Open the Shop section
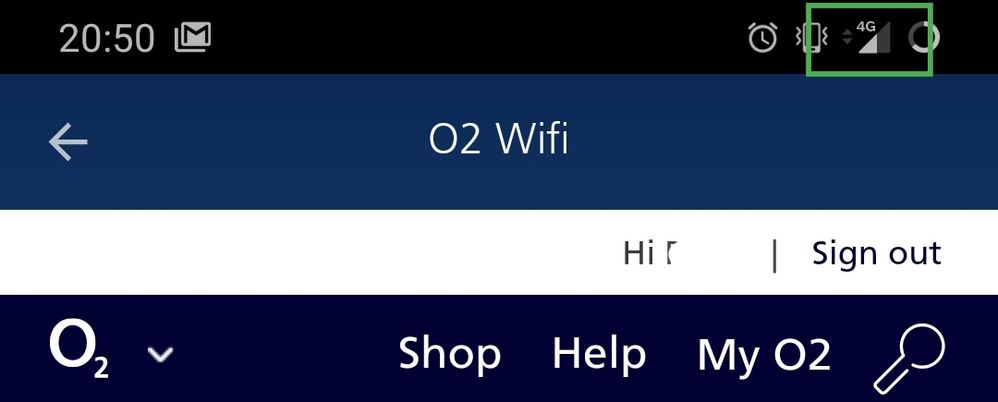This screenshot has height=402, width=998. [x=449, y=354]
